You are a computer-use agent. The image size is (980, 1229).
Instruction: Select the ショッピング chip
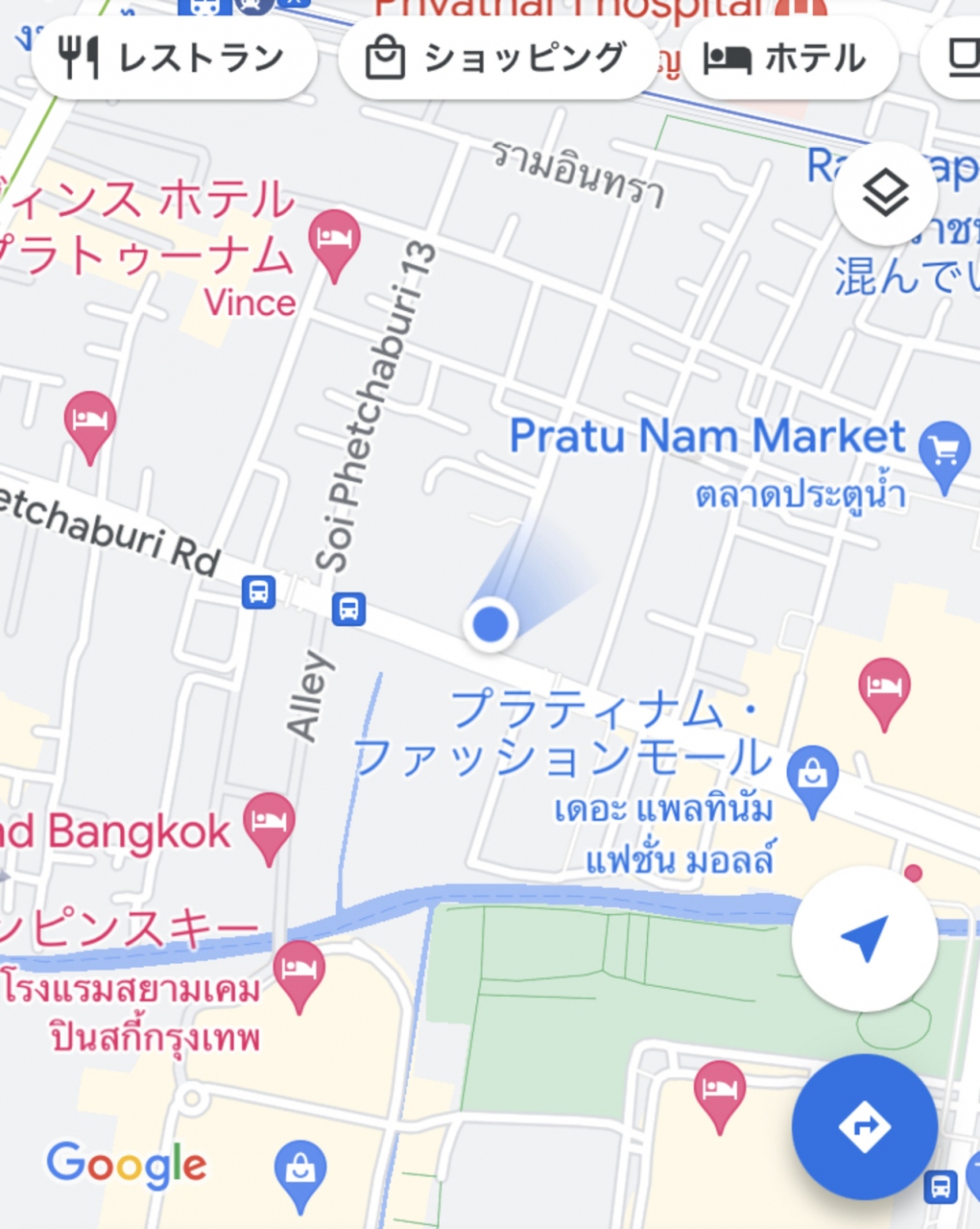point(497,59)
